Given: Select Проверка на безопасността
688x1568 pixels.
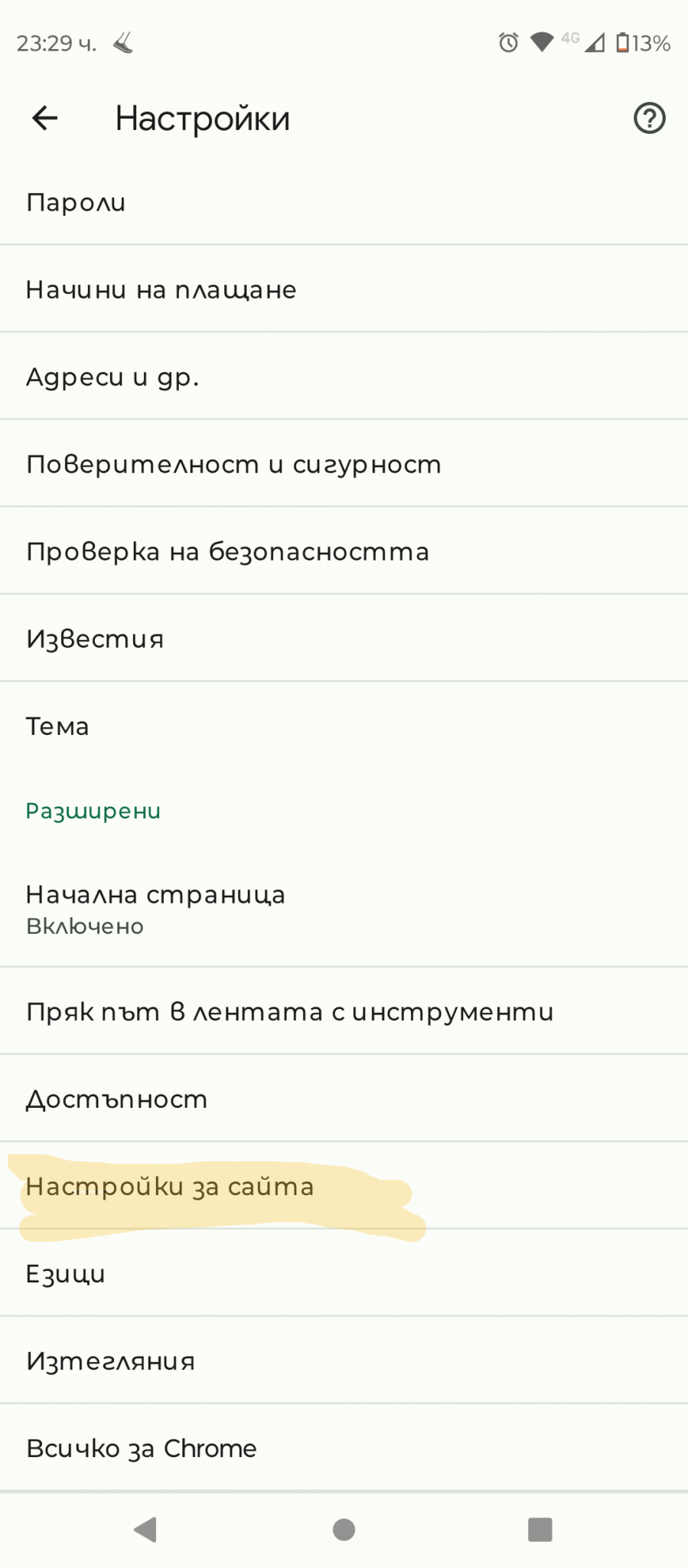Looking at the screenshot, I should tap(344, 551).
